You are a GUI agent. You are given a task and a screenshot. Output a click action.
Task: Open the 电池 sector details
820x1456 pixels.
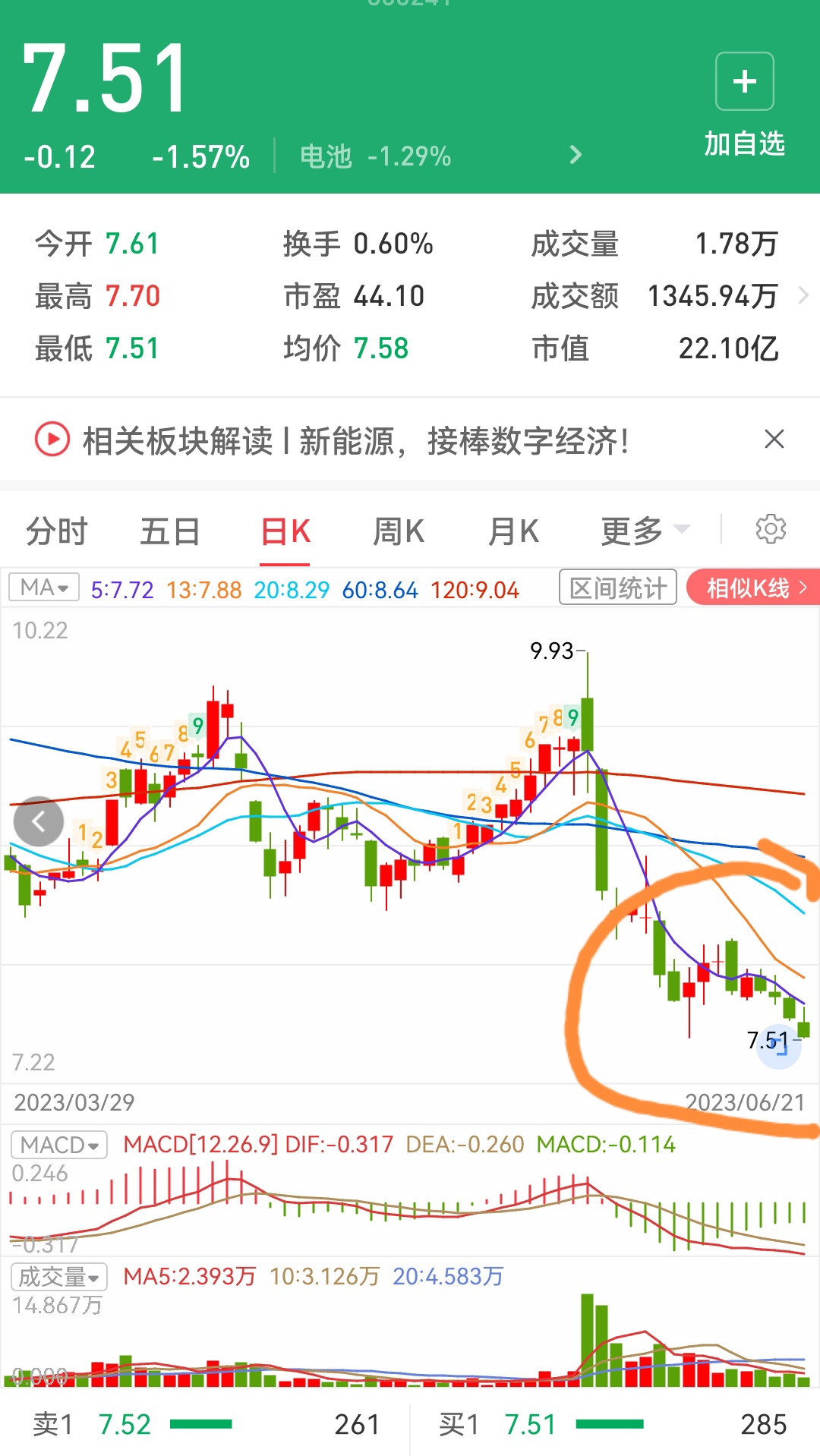(440, 156)
